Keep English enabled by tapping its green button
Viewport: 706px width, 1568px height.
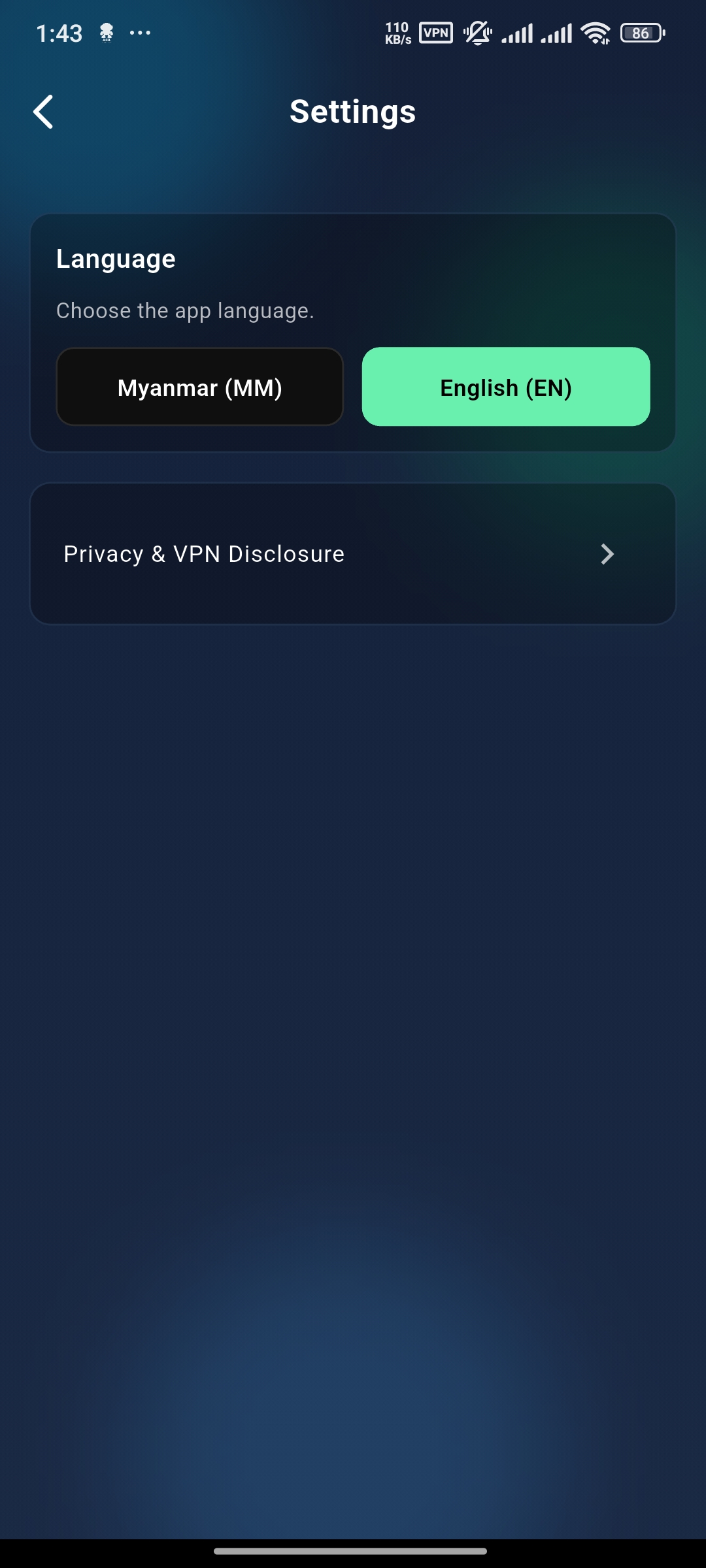tap(505, 387)
